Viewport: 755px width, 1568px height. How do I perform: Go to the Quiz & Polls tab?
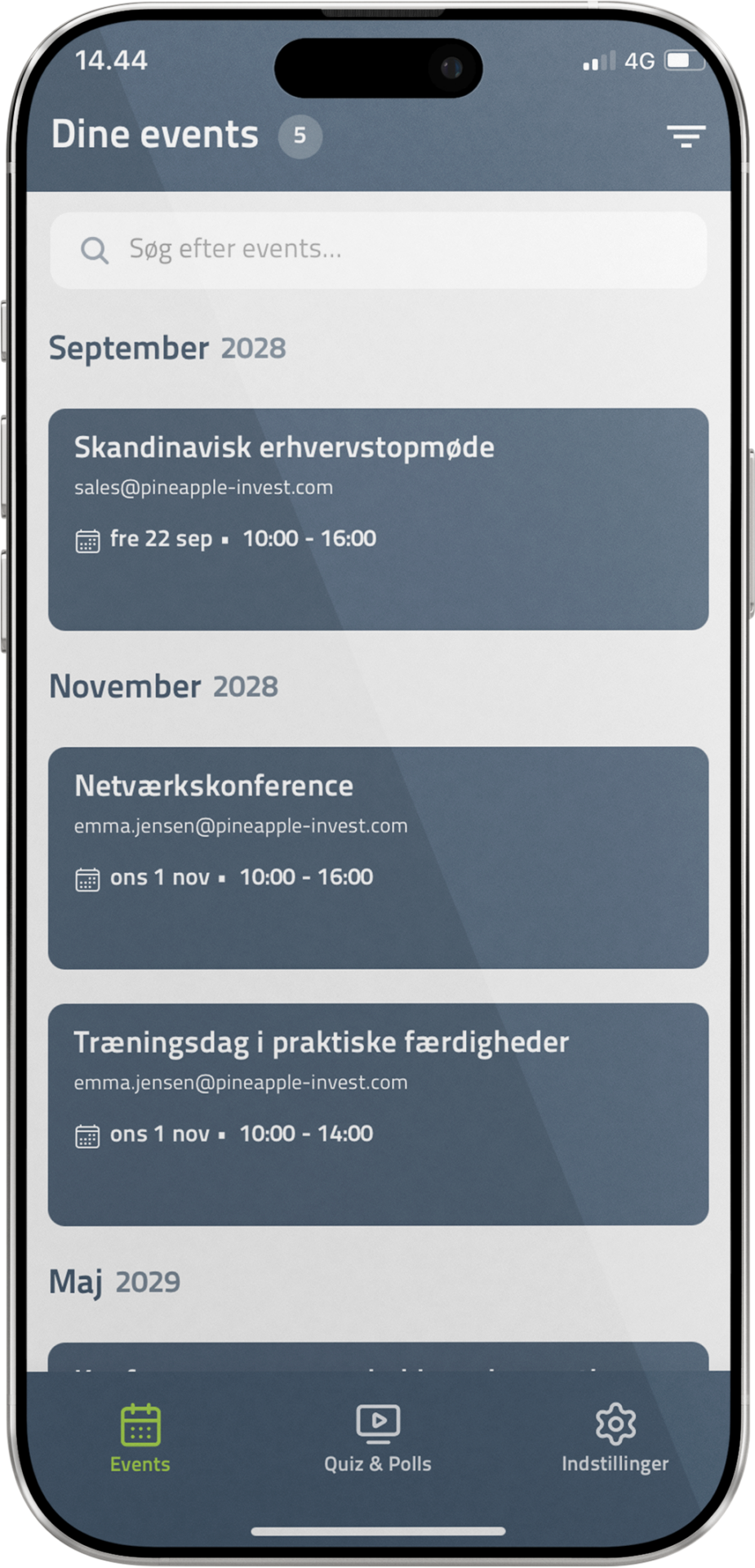point(377,1439)
